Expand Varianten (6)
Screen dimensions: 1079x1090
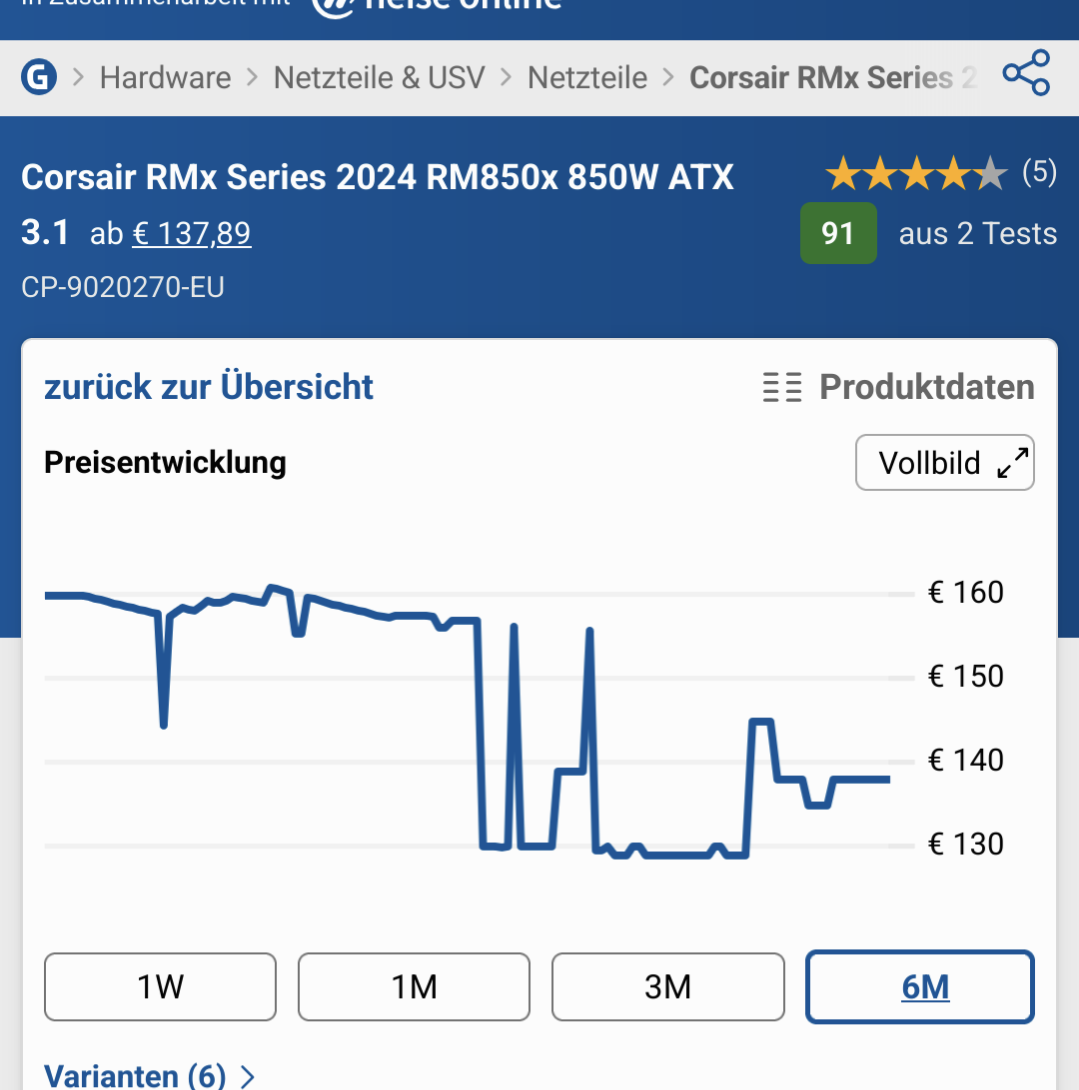[x=150, y=1076]
